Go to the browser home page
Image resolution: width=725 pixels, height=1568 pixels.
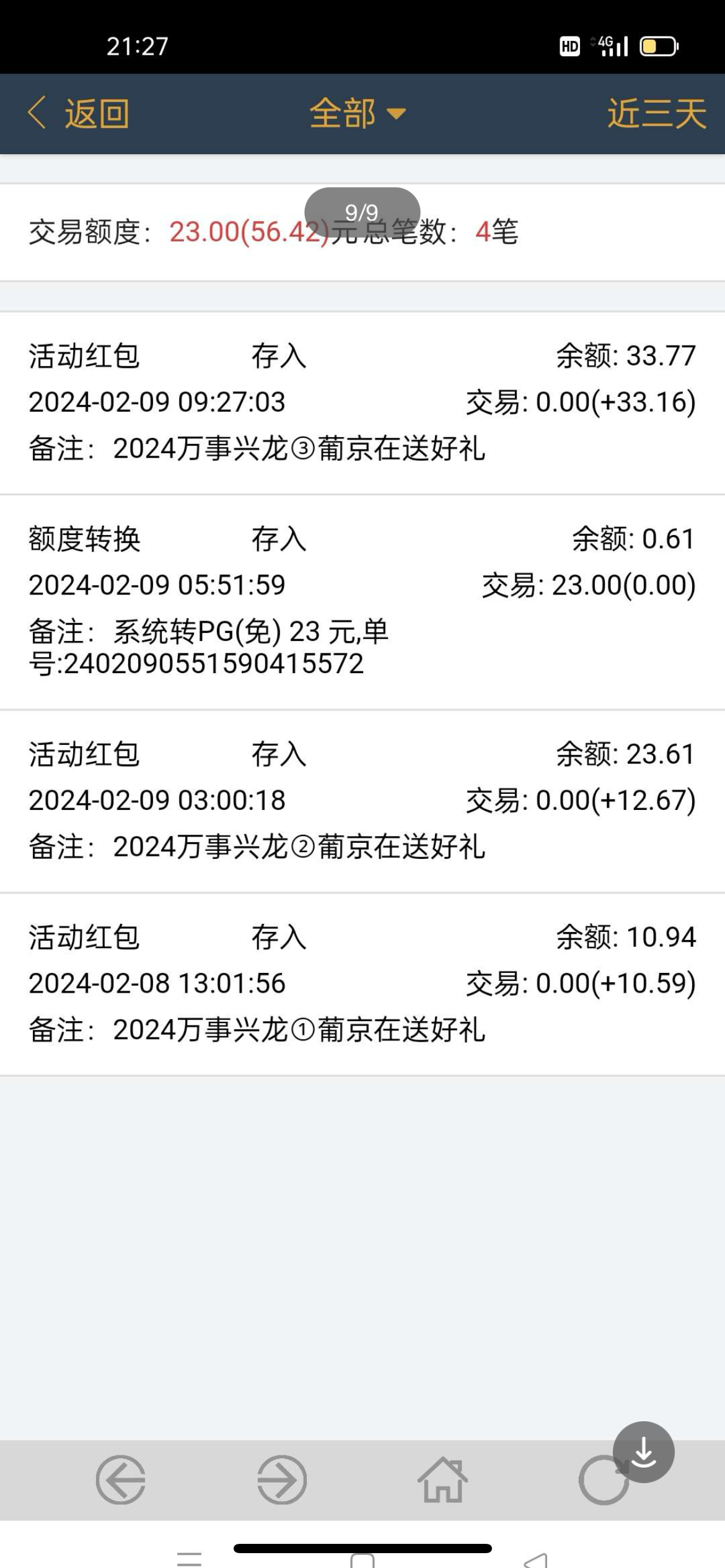pos(442,1479)
